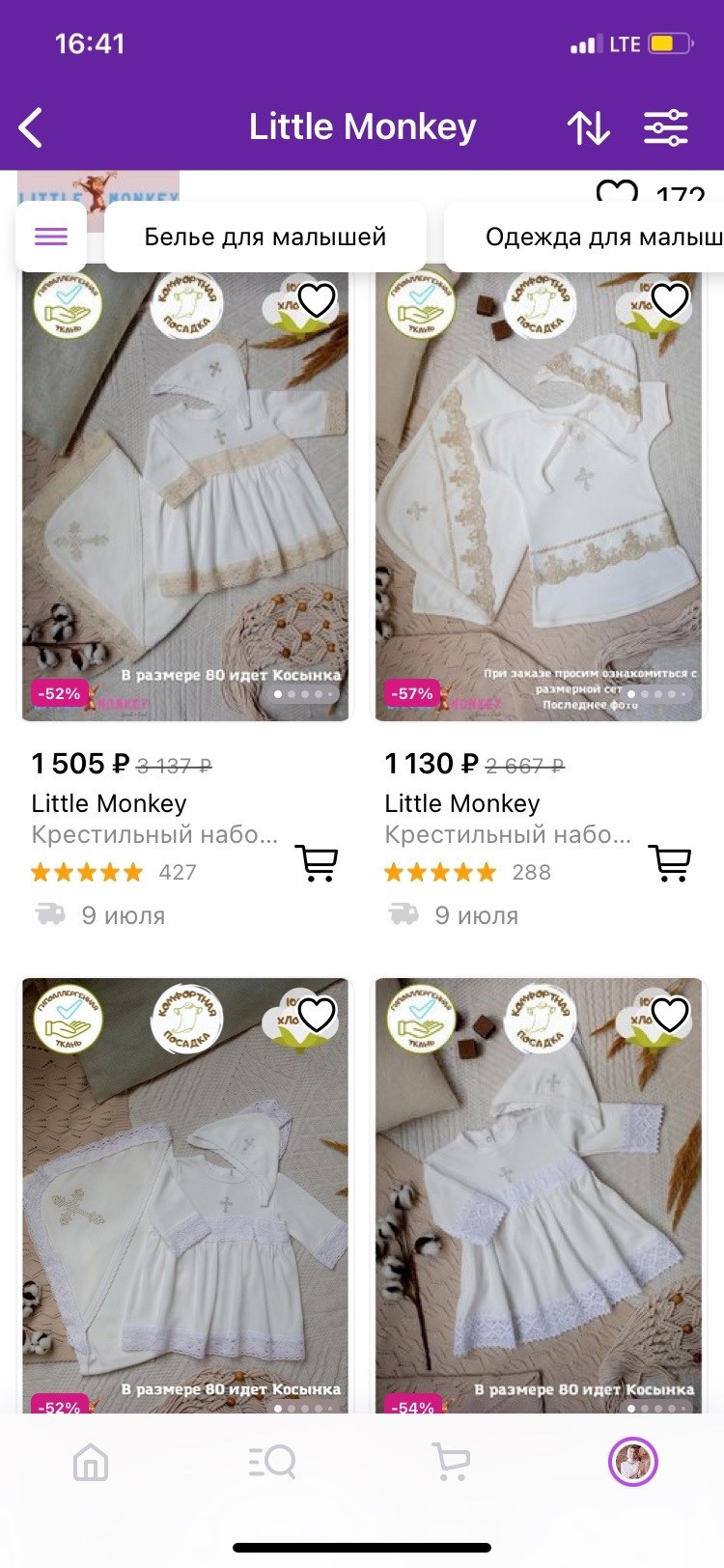Open the shopping cart tab

[450, 1462]
